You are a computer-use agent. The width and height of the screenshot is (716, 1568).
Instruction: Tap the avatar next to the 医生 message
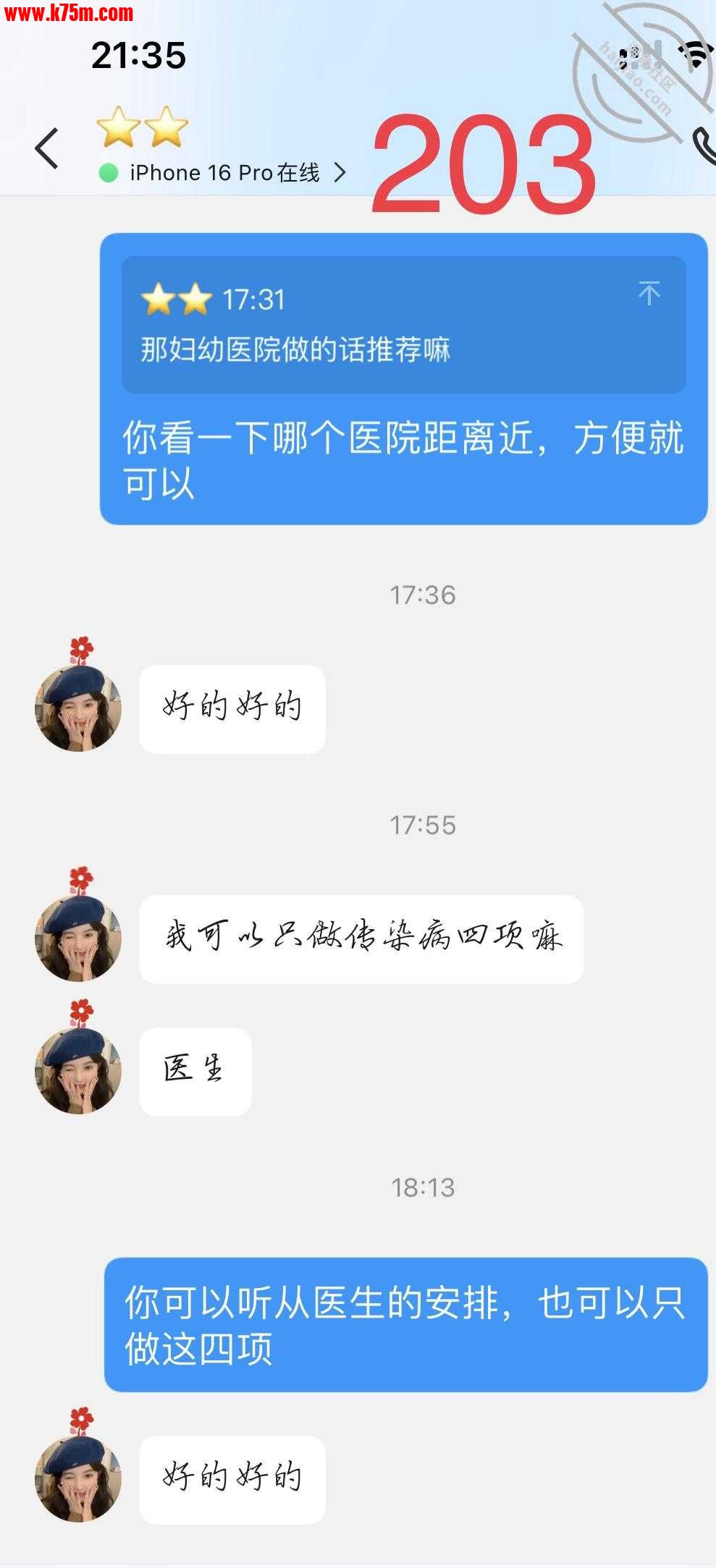pyautogui.click(x=78, y=1070)
